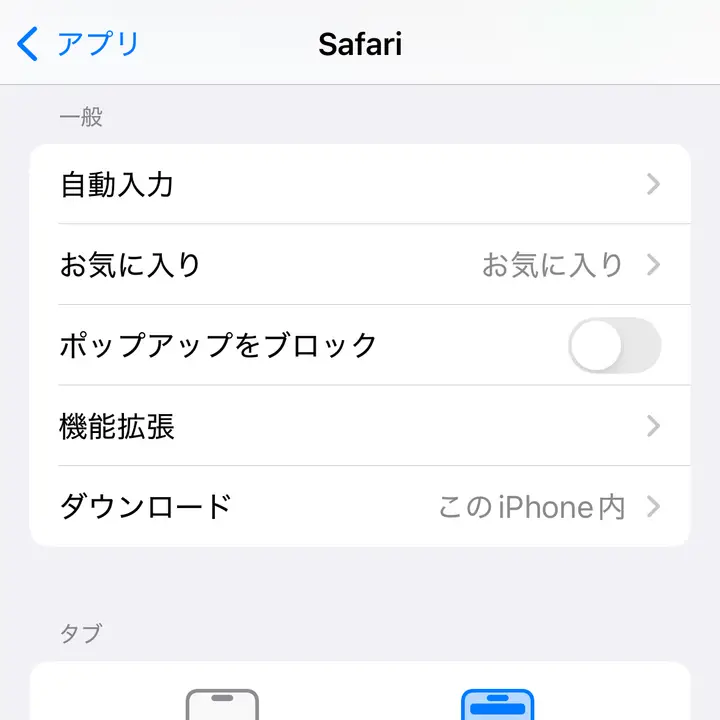Select the blue highlighted tab layout option
Screen dimensions: 720x720
click(497, 704)
